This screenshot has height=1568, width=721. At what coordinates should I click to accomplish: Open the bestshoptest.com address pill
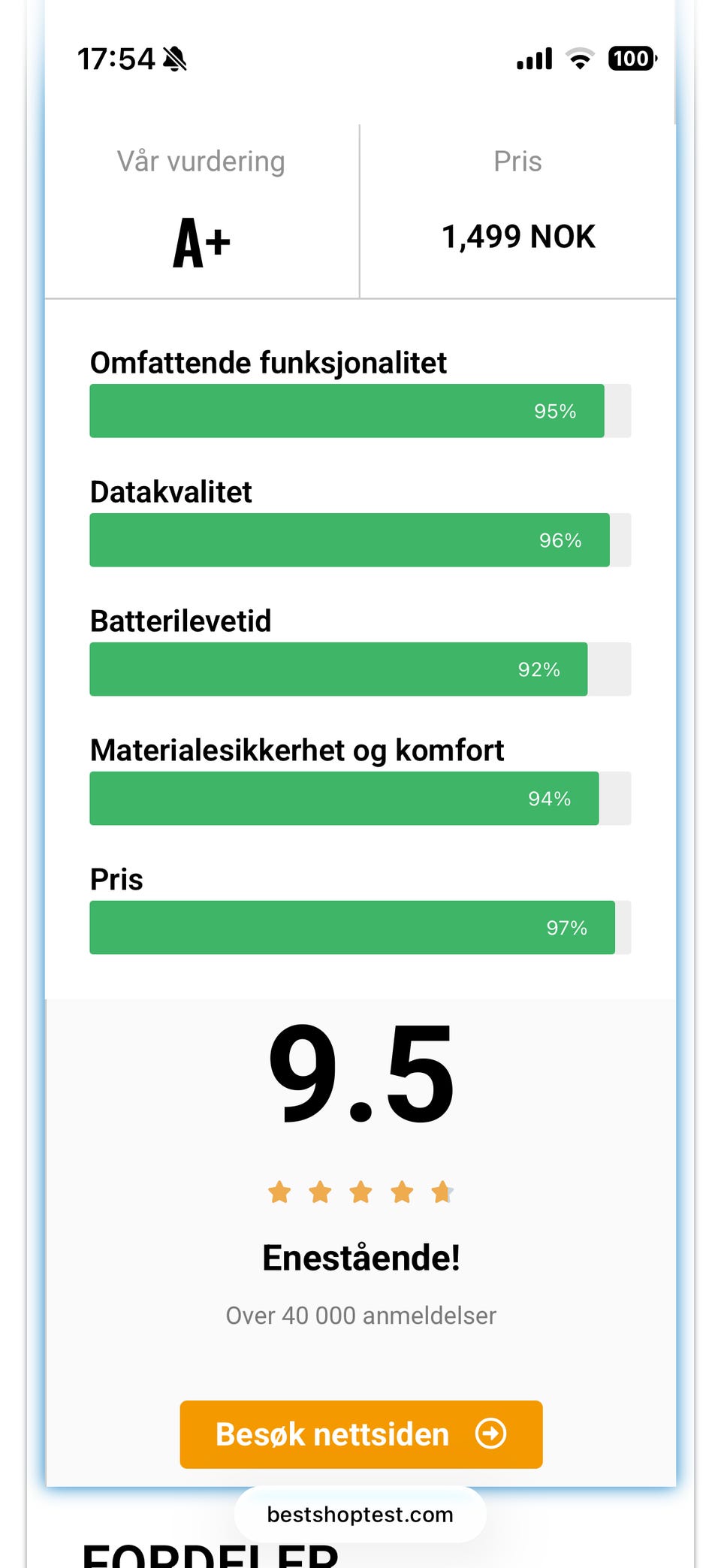click(360, 1514)
